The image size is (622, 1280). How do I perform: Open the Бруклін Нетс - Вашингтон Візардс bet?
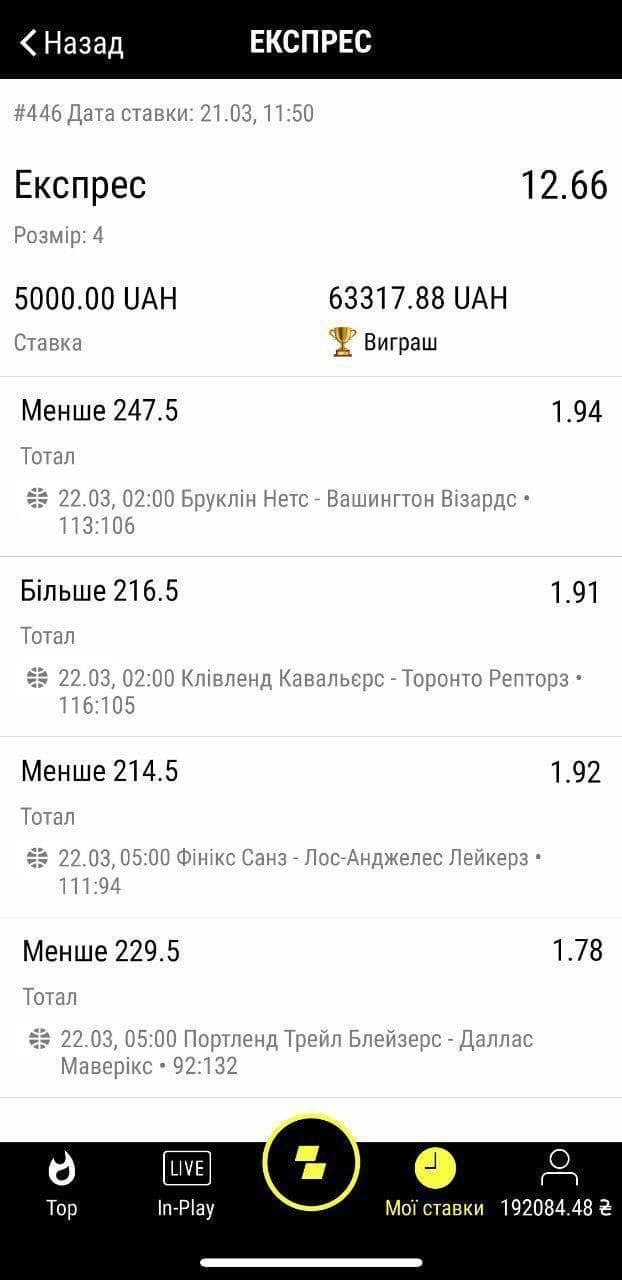pos(311,467)
